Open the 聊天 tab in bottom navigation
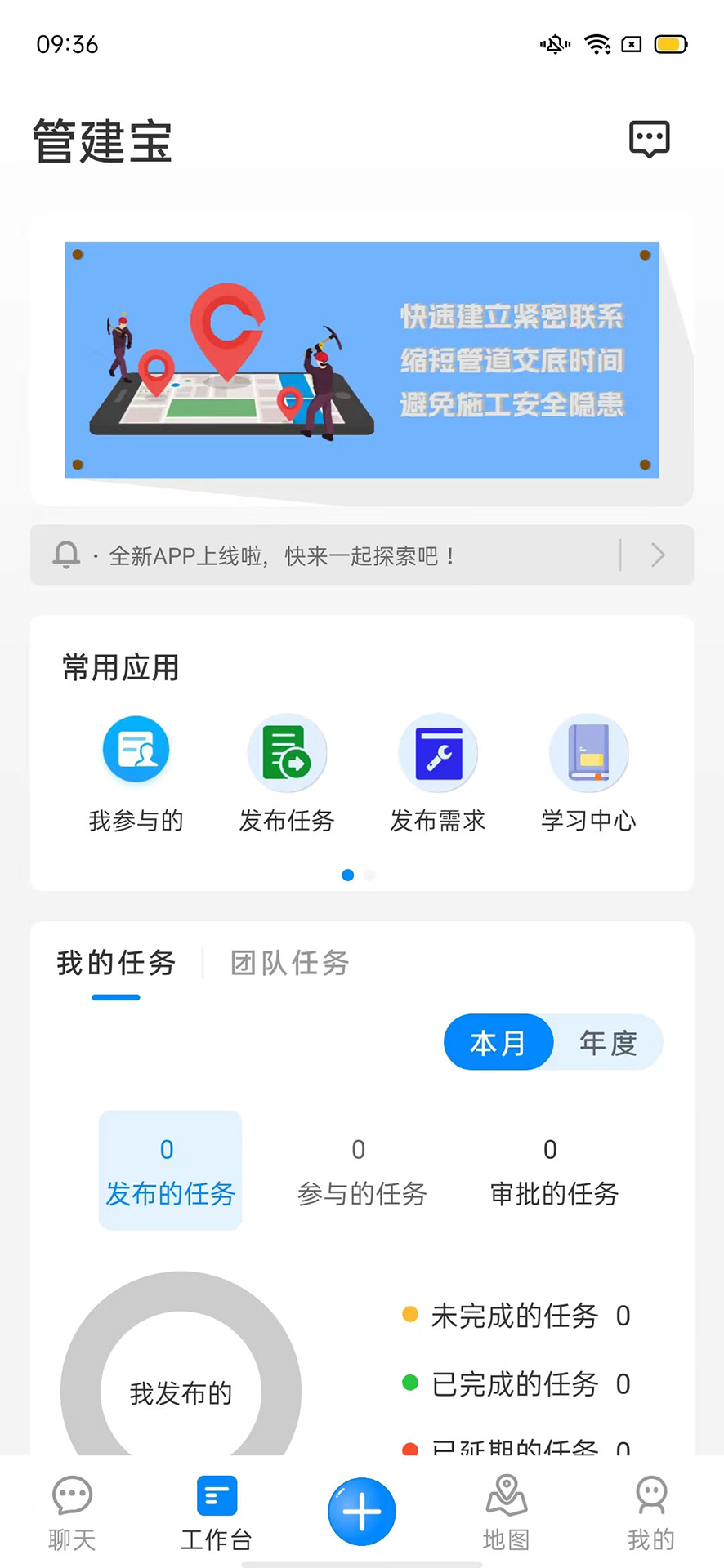The image size is (724, 1568). 72,1511
